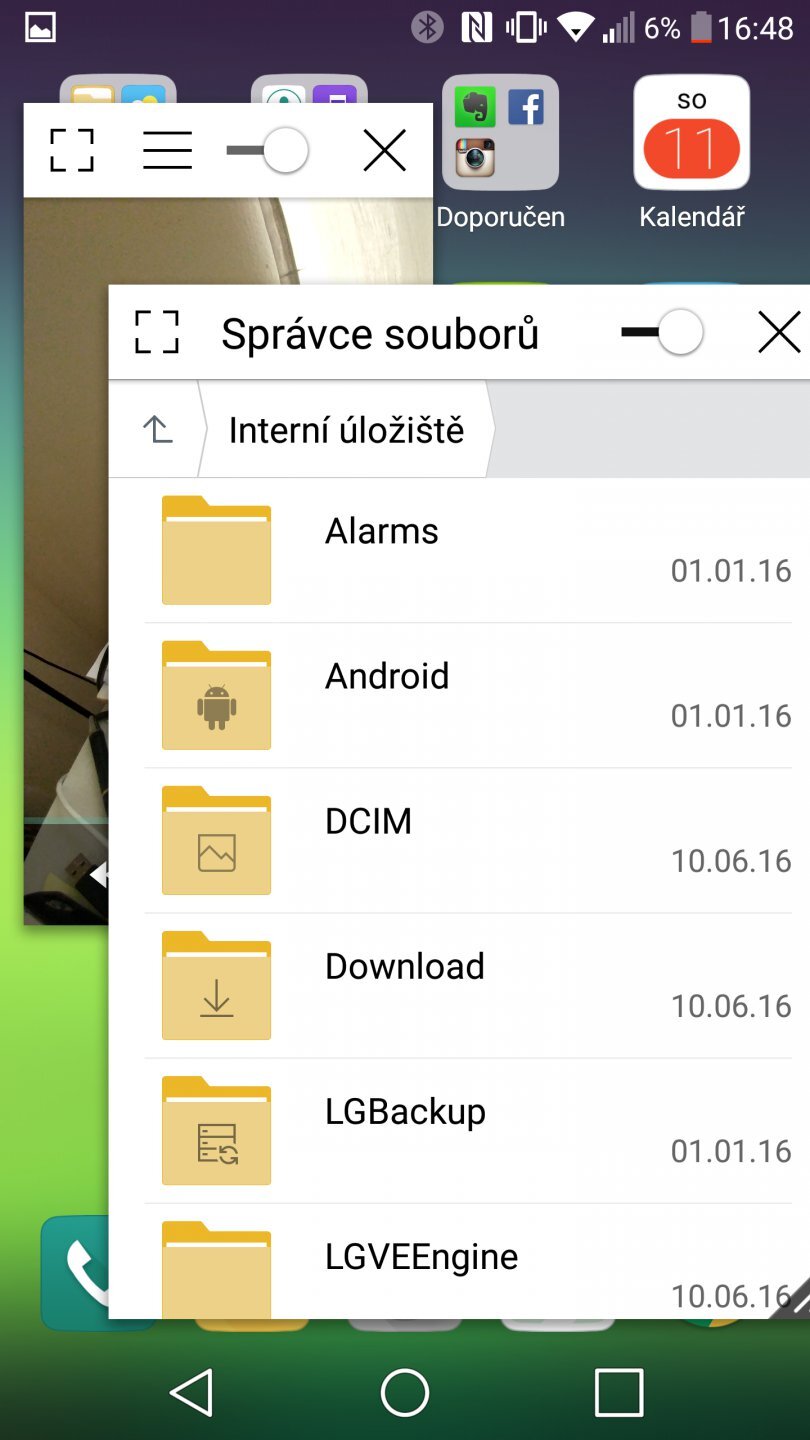Maximize the Správce souborů window to fullscreen
Viewport: 810px width, 1440px height.
click(x=156, y=332)
